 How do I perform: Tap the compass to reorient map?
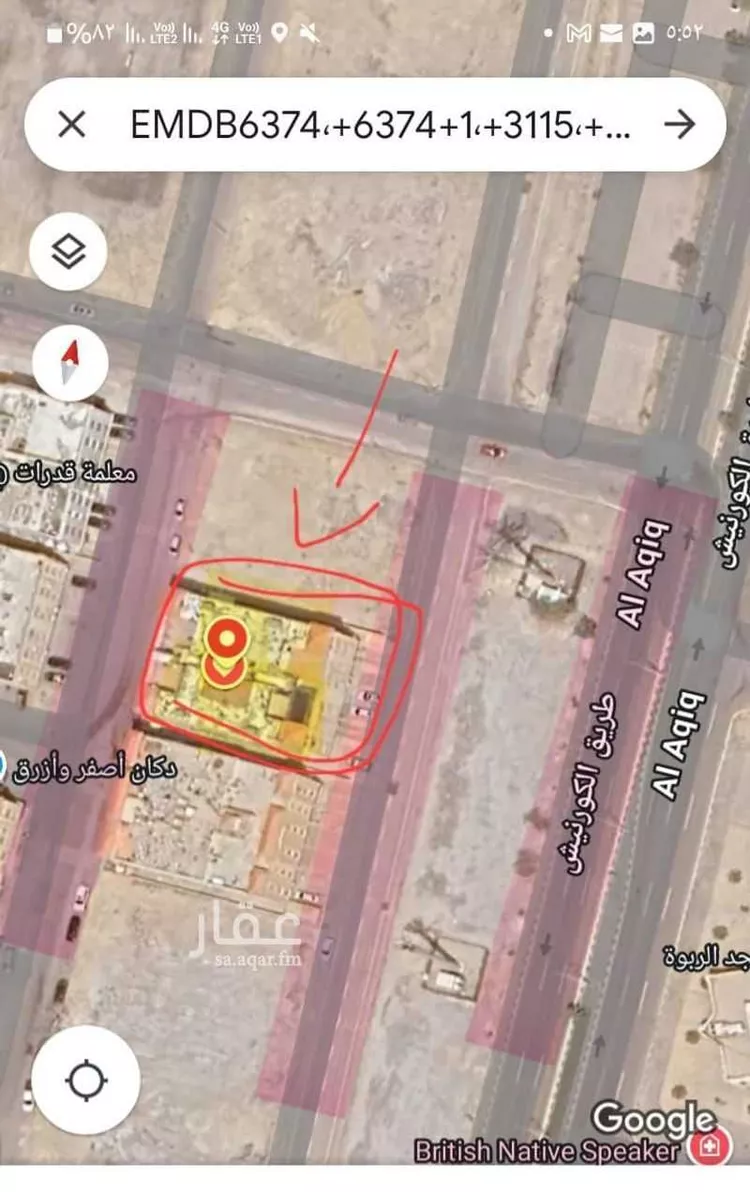69,362
